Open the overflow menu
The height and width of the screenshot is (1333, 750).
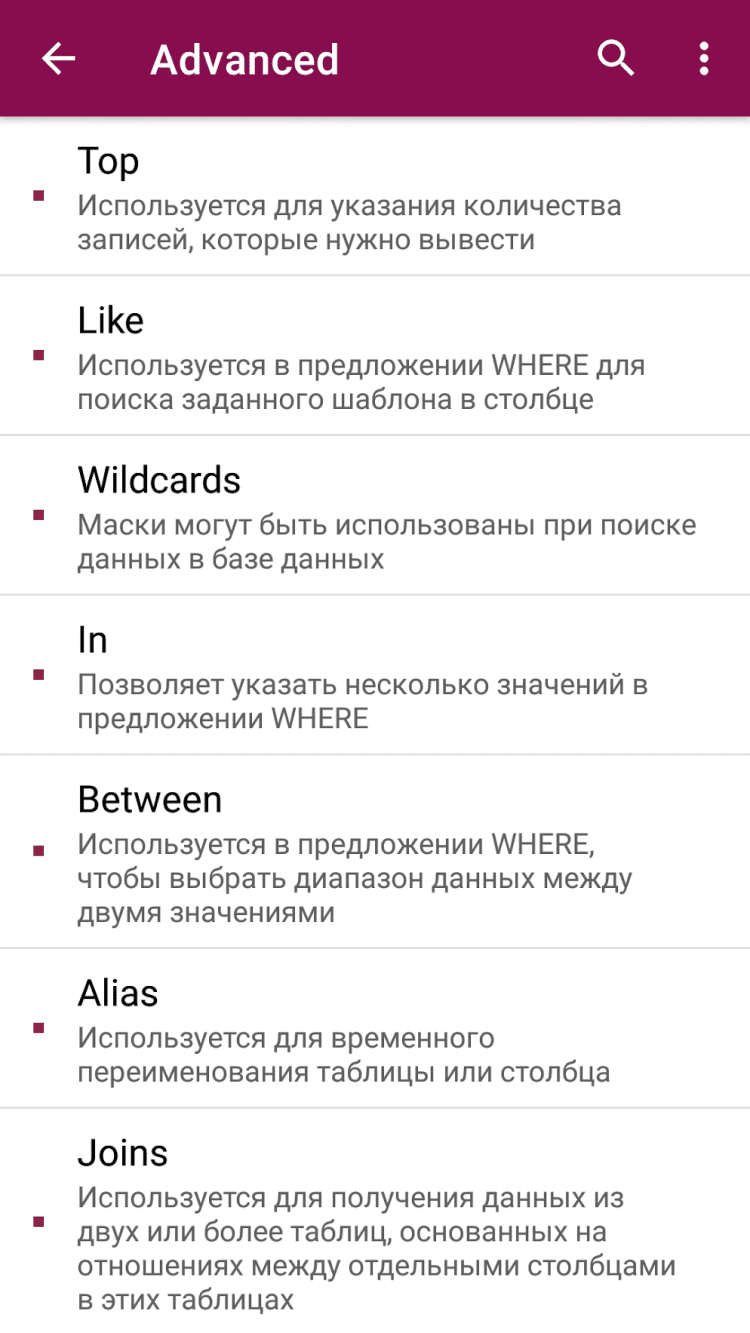pos(704,59)
